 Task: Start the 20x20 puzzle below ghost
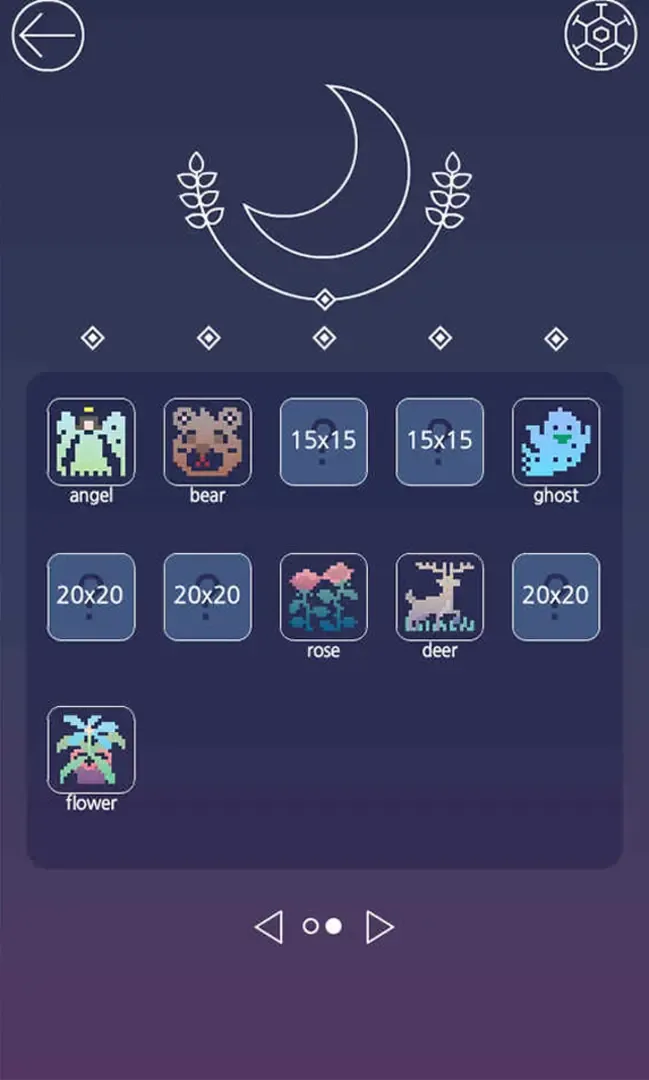coord(556,596)
